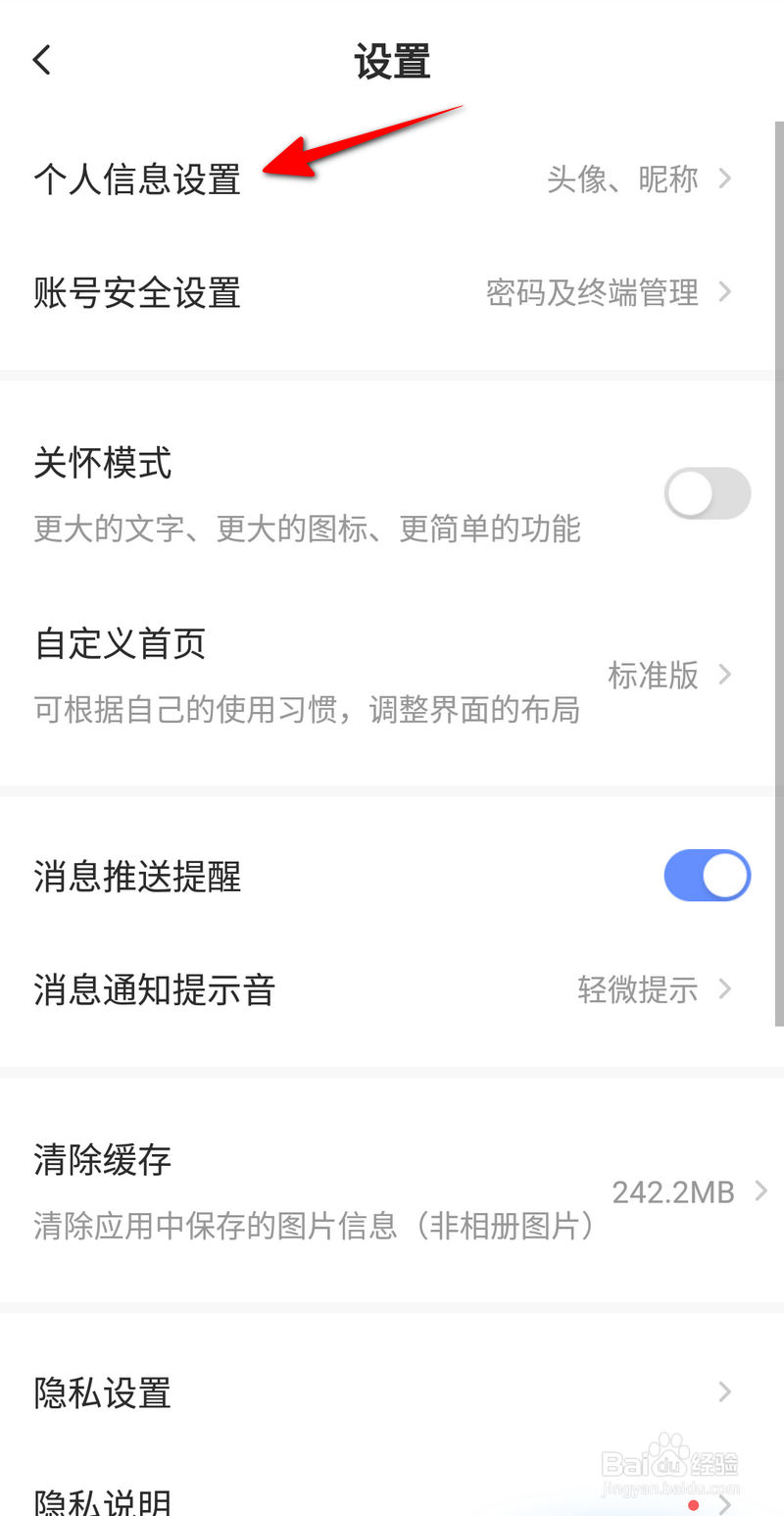Expand the chevron next to 自定义首页
The height and width of the screenshot is (1516, 784).
pyautogui.click(x=724, y=675)
